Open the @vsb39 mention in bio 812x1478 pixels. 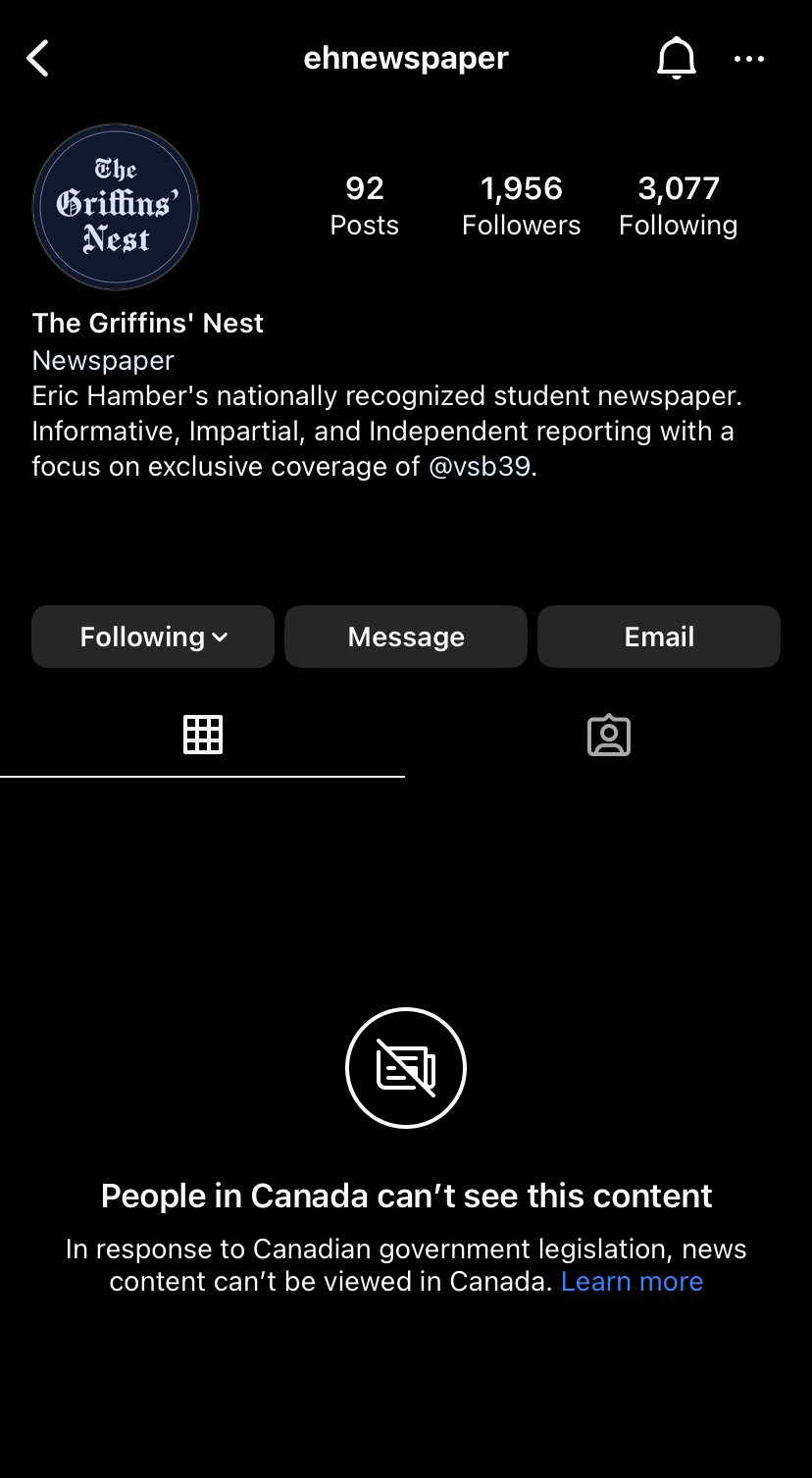coord(481,466)
